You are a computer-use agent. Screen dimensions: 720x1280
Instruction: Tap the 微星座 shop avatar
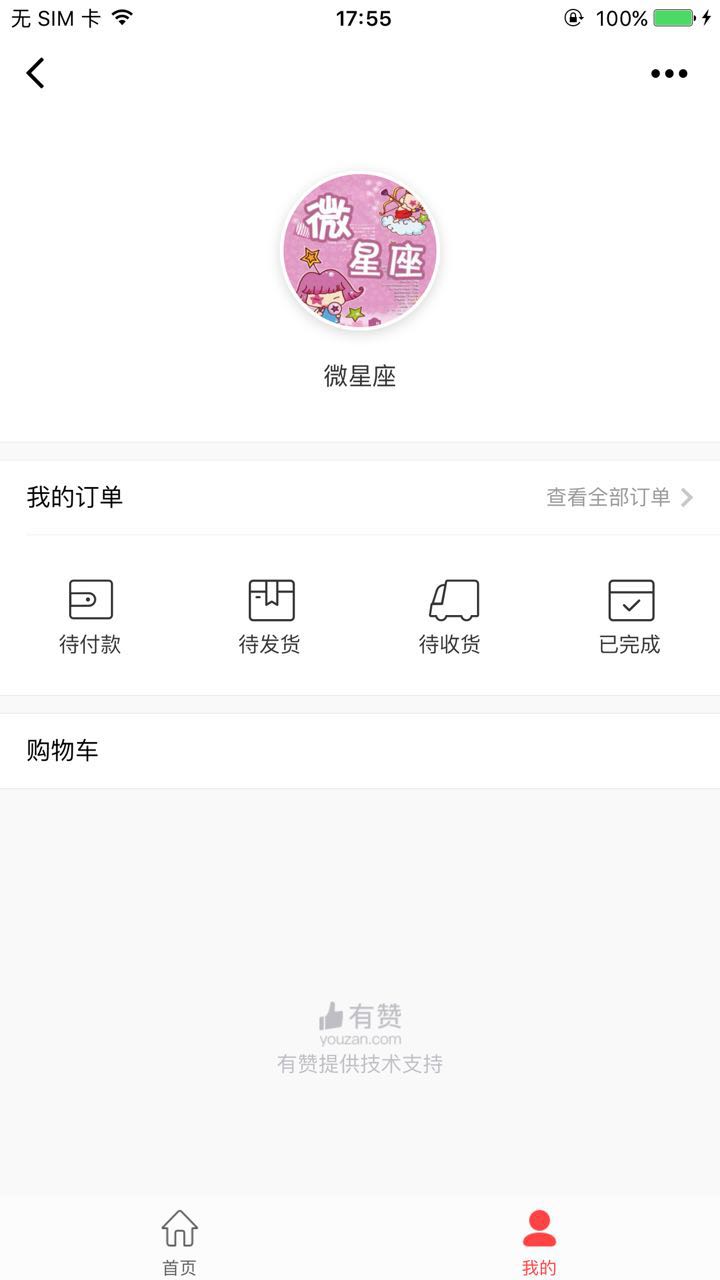pyautogui.click(x=360, y=251)
